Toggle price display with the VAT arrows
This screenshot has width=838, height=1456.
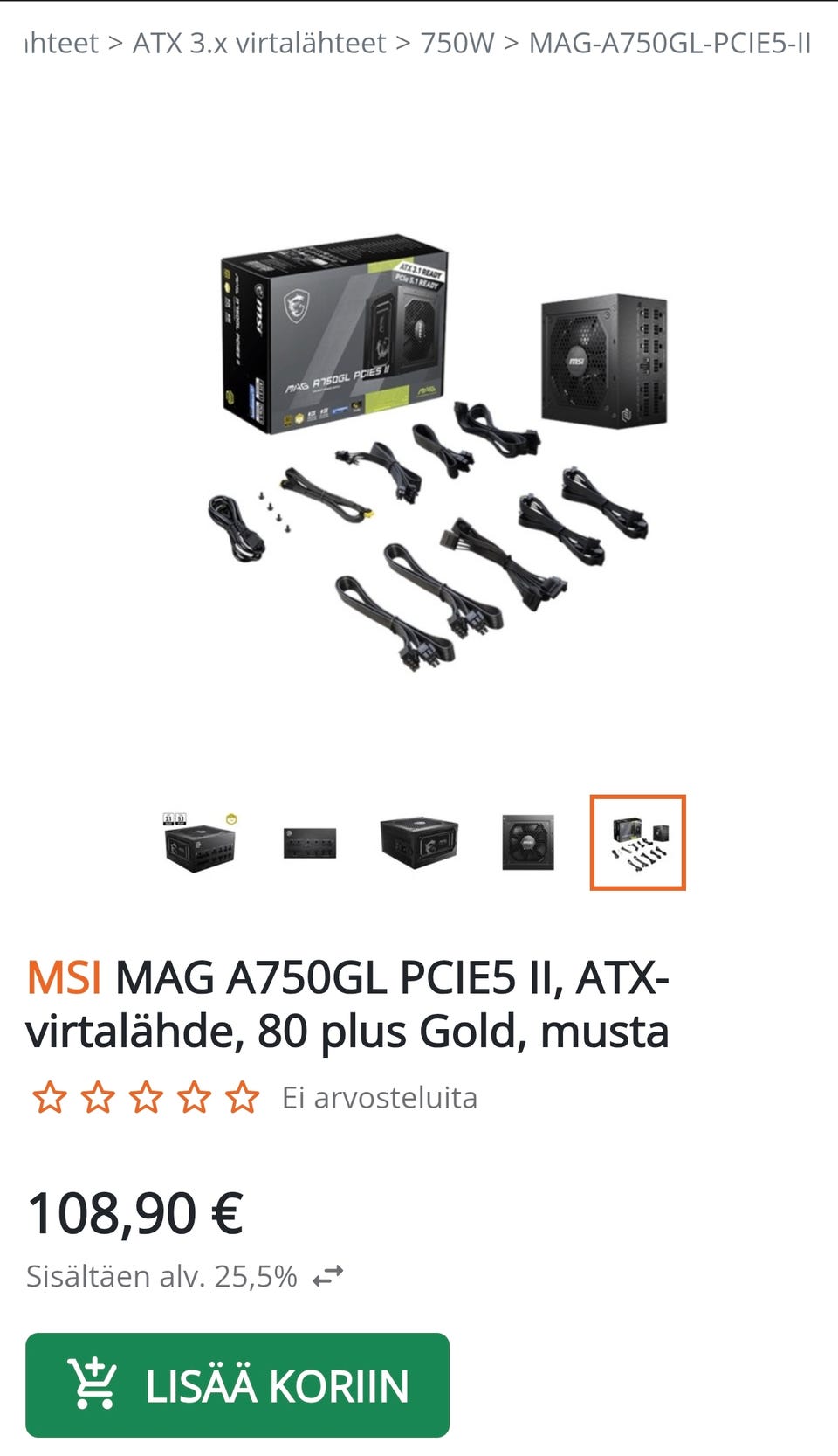pyautogui.click(x=328, y=1276)
